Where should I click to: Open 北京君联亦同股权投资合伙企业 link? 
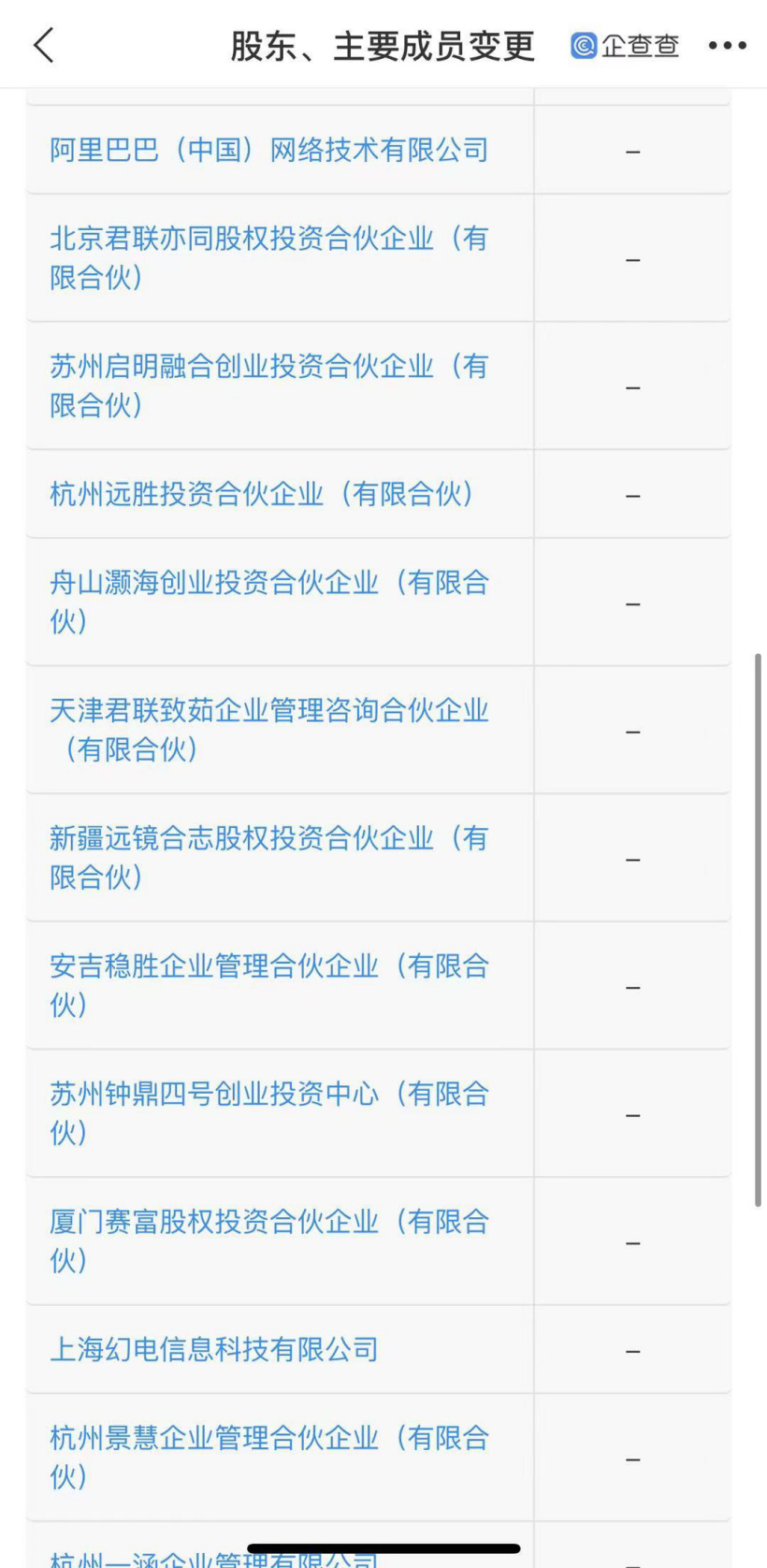[269, 257]
